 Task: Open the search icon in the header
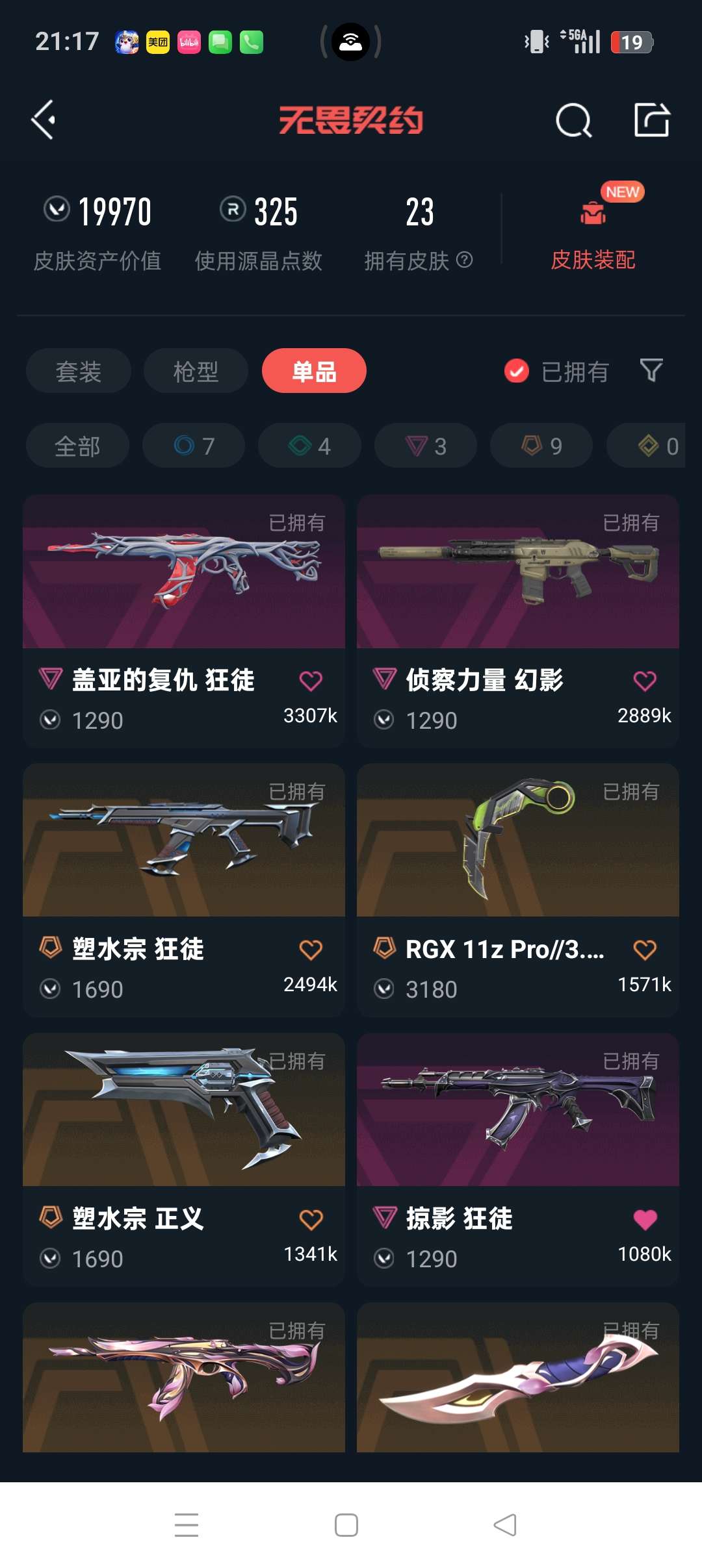573,120
